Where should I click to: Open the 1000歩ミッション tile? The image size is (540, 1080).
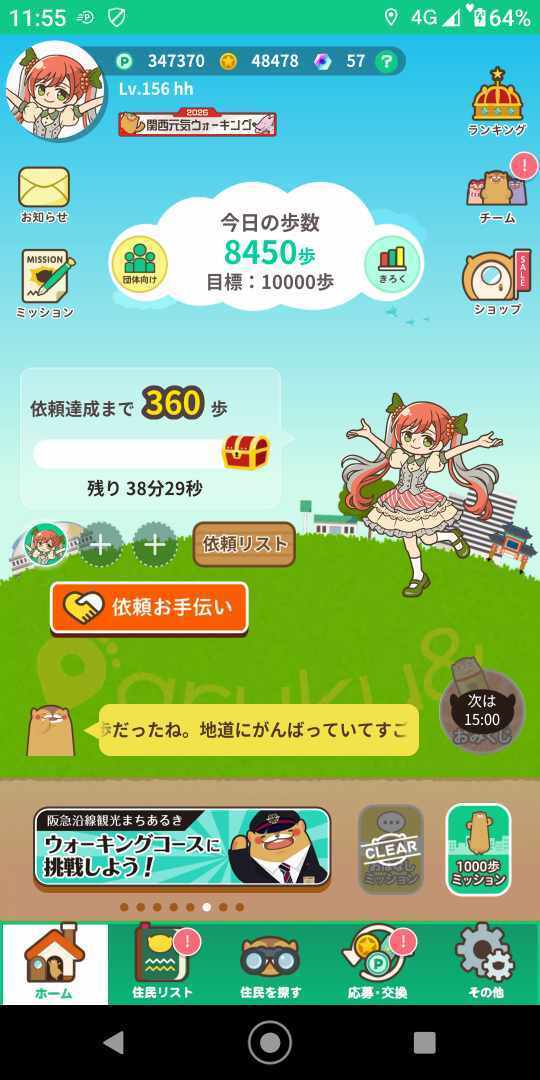[x=479, y=849]
